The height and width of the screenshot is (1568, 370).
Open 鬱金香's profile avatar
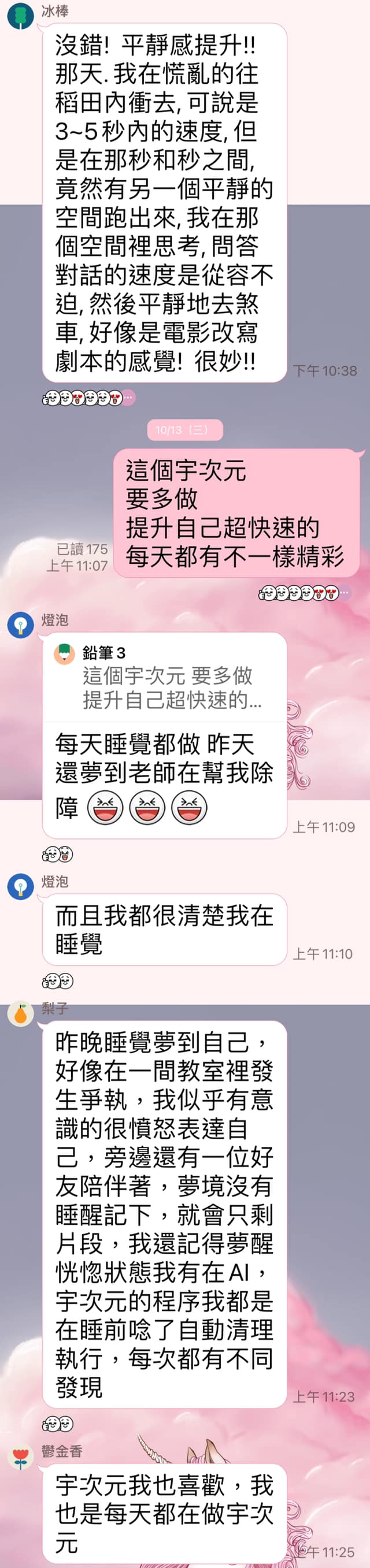coord(20,1457)
